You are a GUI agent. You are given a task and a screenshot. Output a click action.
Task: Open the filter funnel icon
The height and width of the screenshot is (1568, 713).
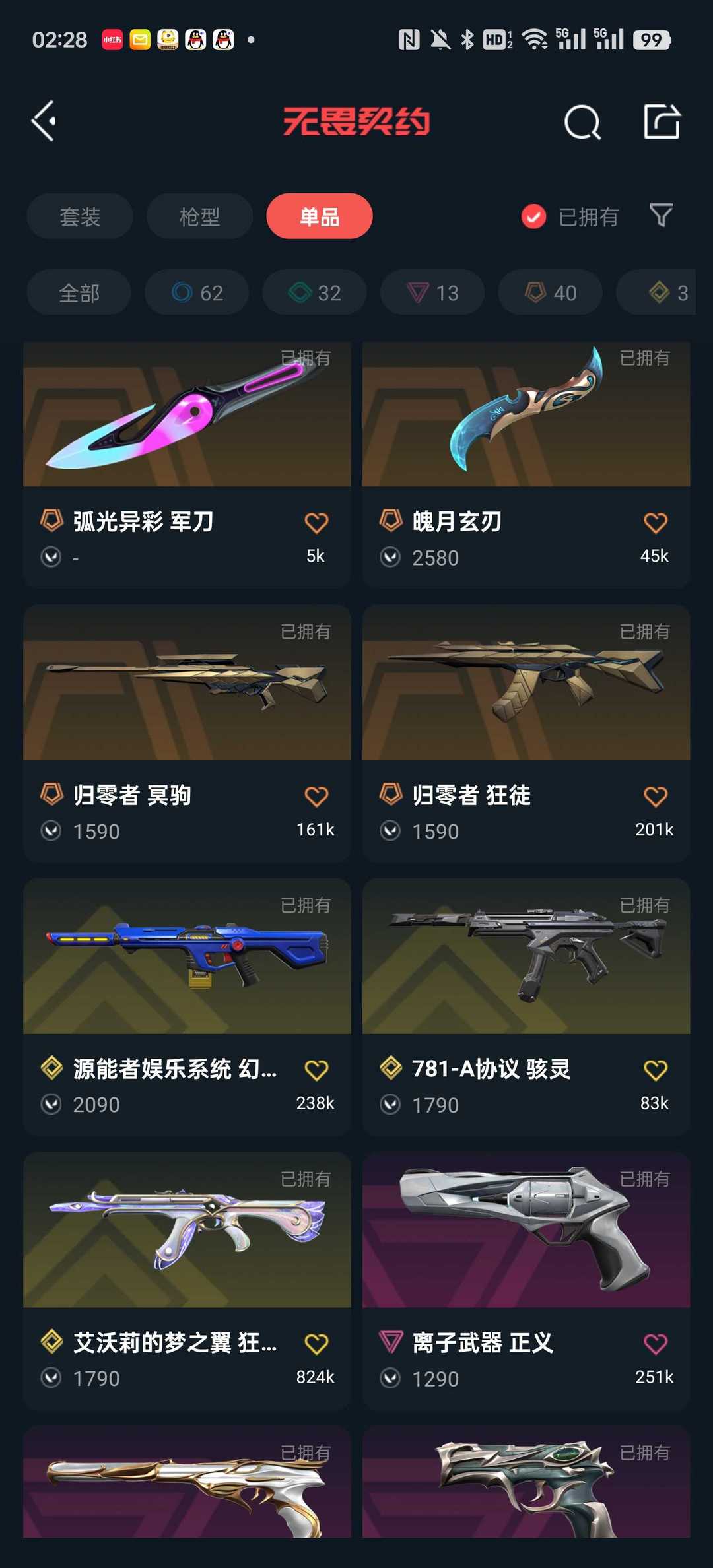coord(662,216)
